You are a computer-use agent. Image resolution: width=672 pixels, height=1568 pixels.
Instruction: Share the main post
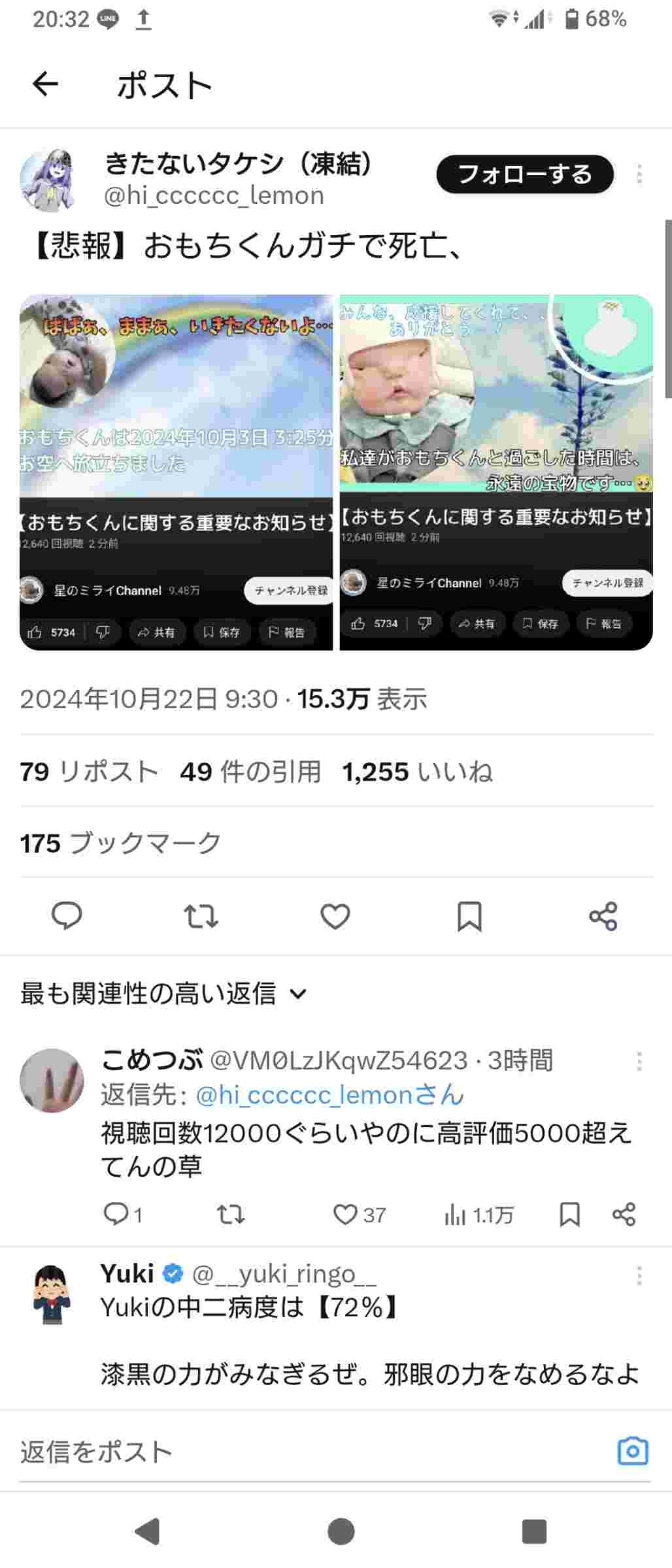click(x=603, y=916)
